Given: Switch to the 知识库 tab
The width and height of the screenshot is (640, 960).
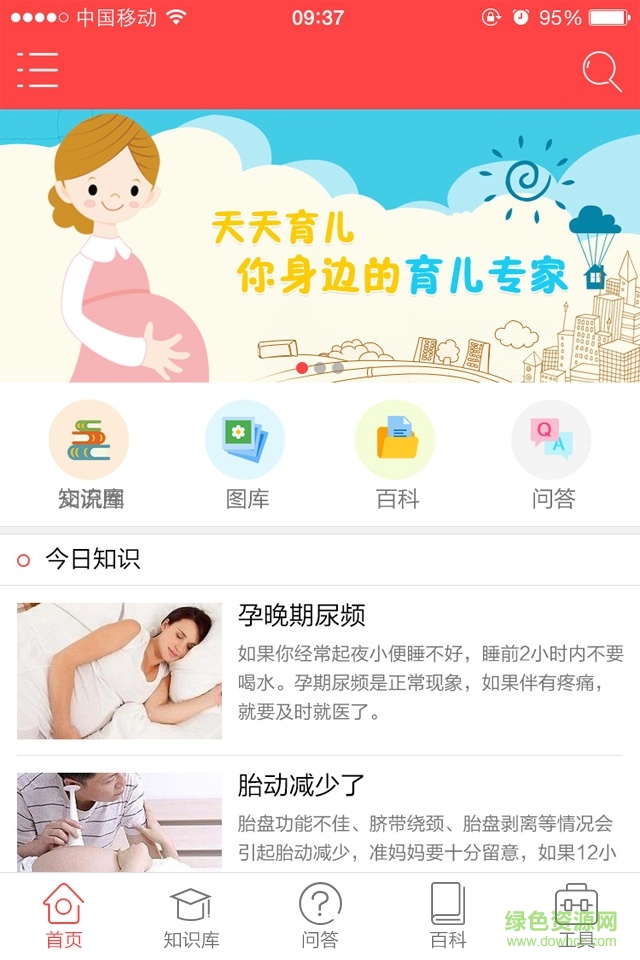Looking at the screenshot, I should click(x=191, y=915).
